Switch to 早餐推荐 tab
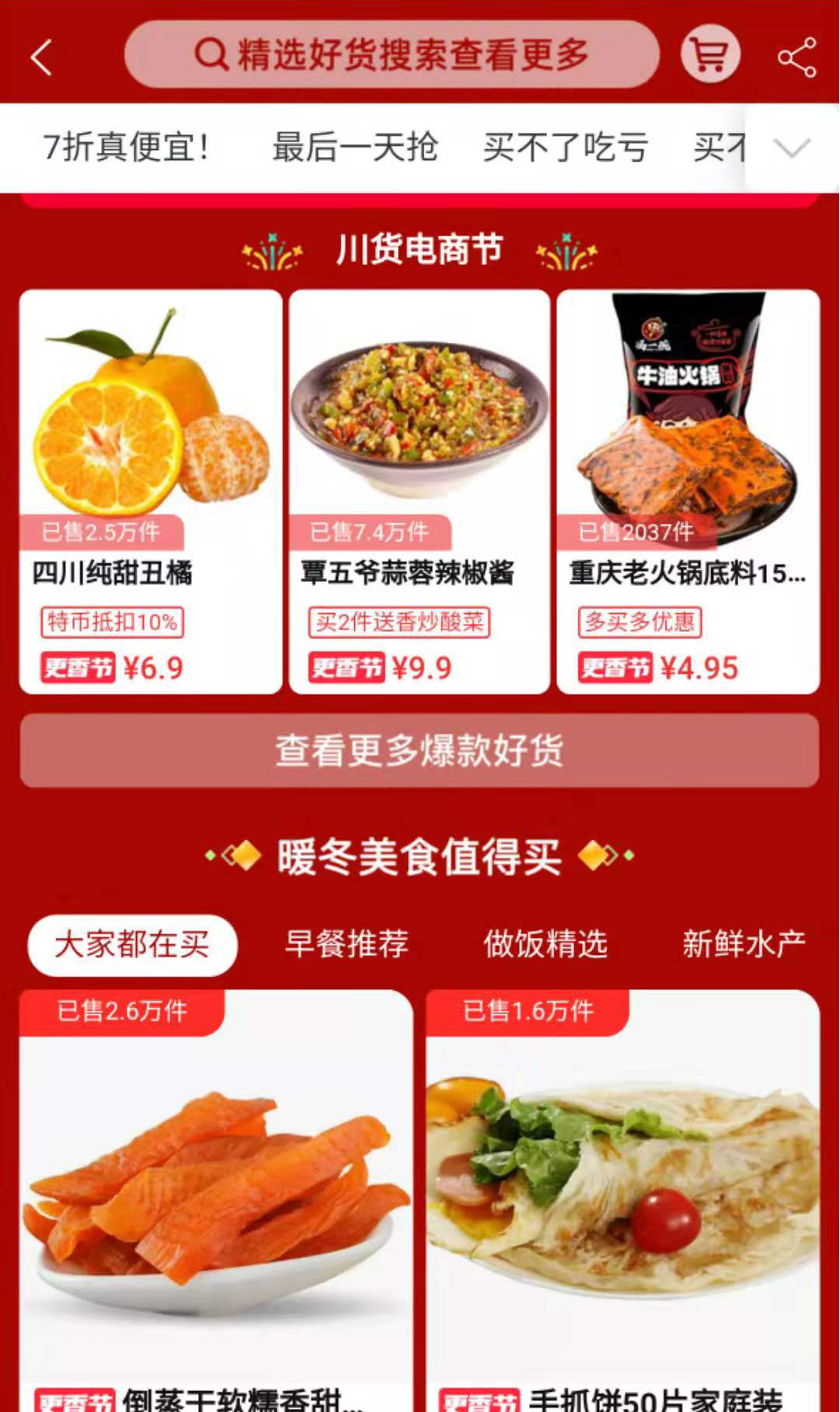Screen dimensions: 840x1412 [x=347, y=945]
